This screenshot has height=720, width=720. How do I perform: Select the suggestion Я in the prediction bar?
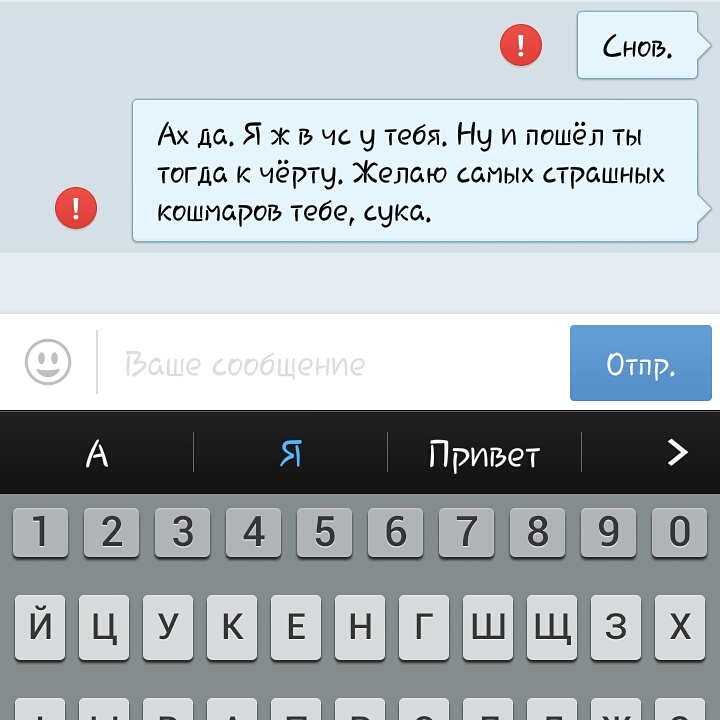[290, 455]
